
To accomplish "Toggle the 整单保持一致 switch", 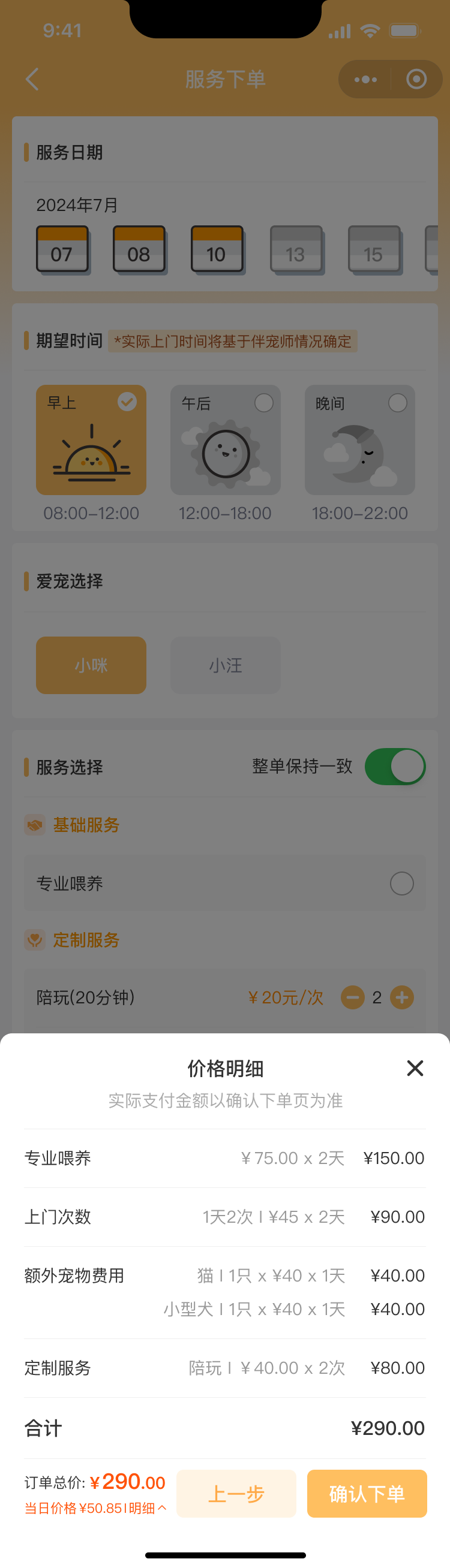I will 395,767.
